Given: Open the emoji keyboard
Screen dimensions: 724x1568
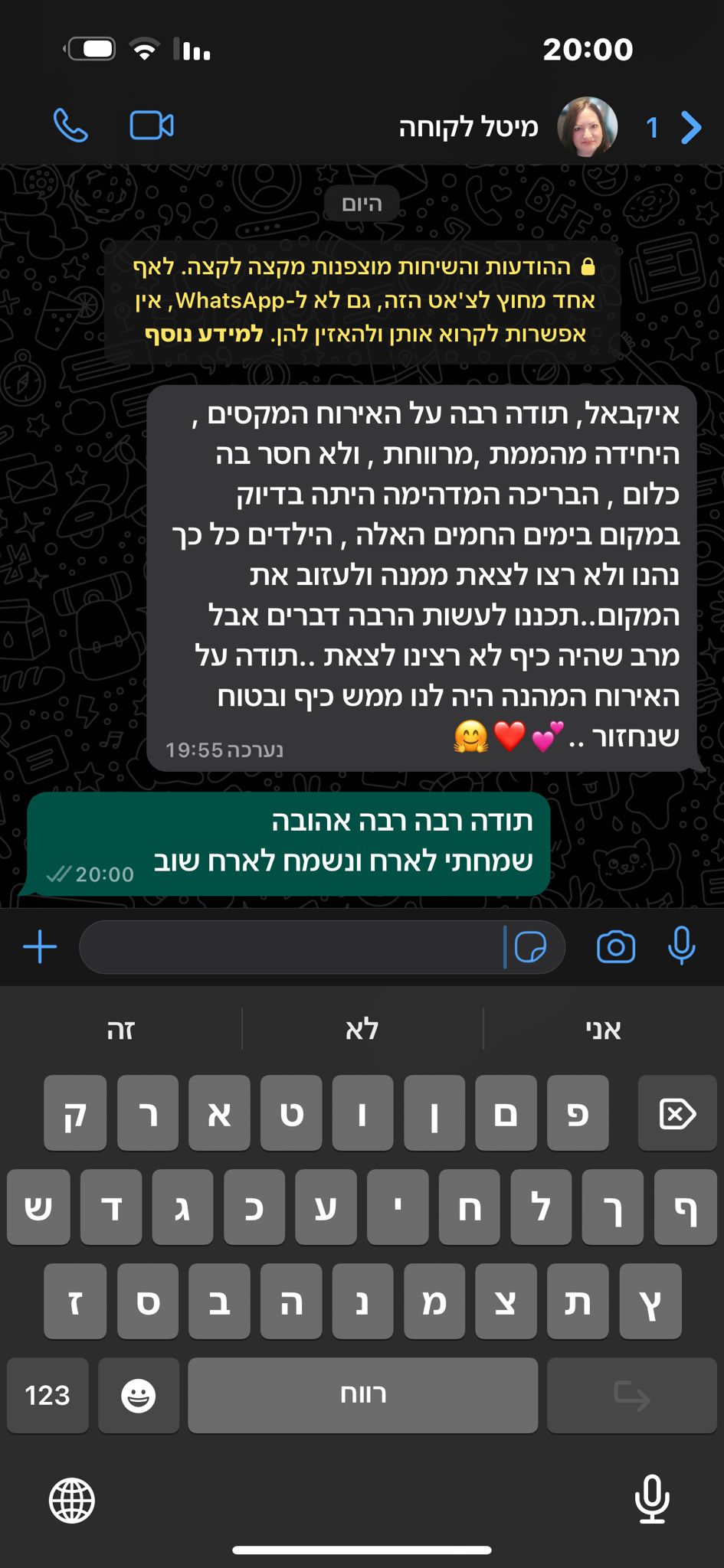Looking at the screenshot, I should pyautogui.click(x=139, y=1395).
